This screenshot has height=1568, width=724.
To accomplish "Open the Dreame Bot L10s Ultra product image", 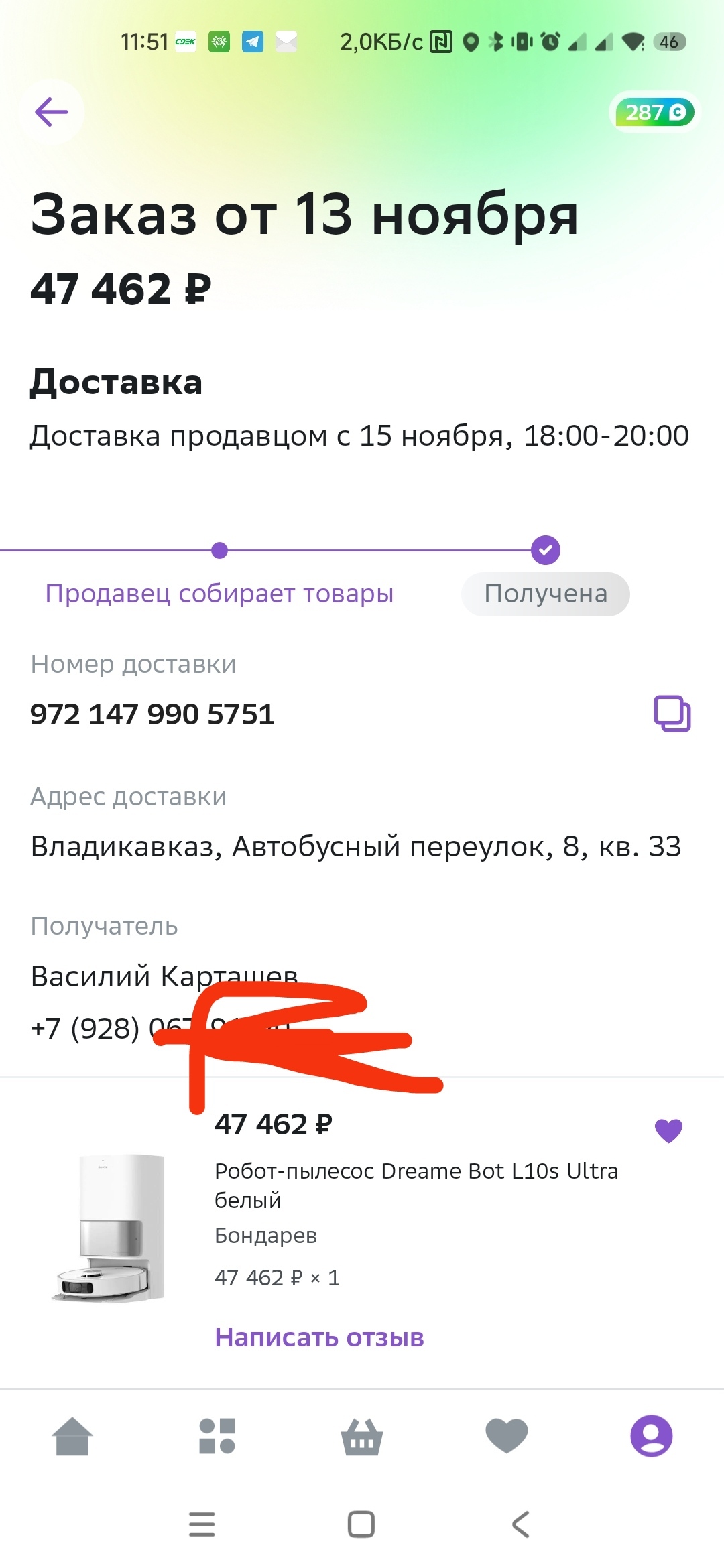I will pos(109,1228).
